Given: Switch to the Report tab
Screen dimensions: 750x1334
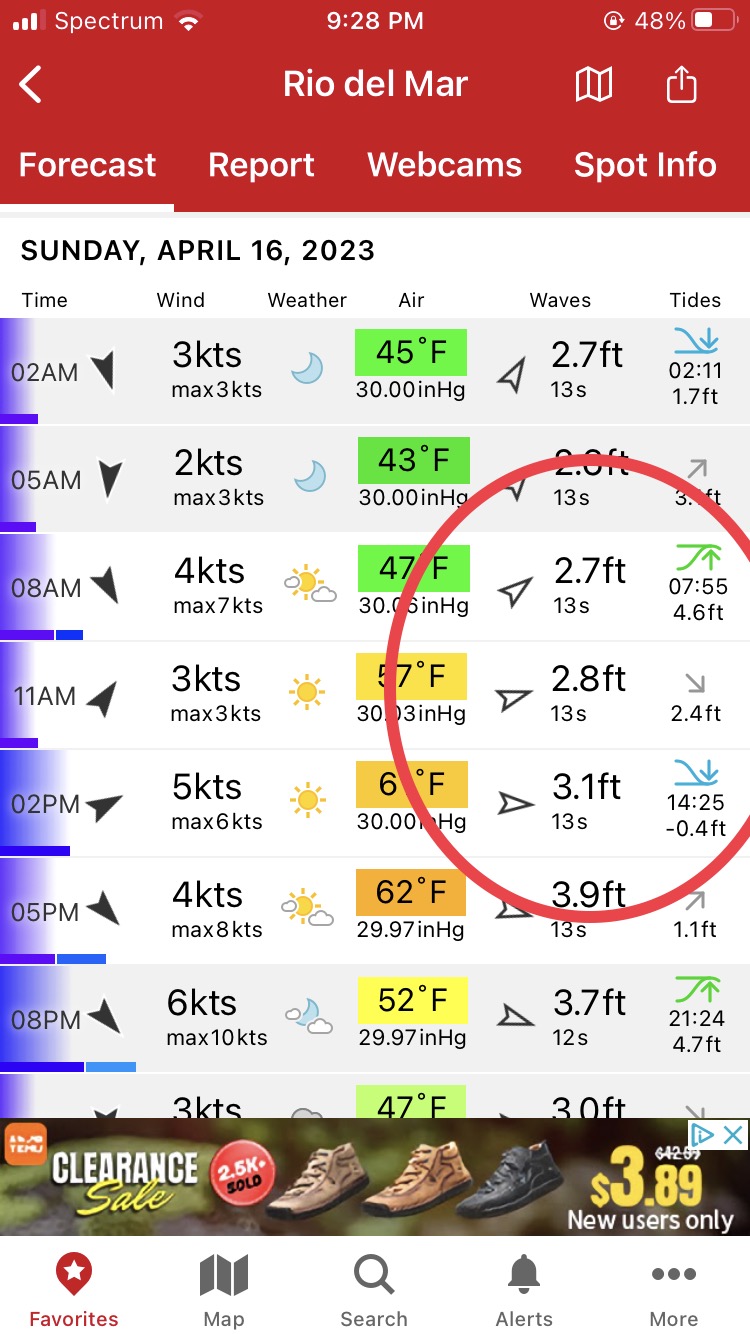Looking at the screenshot, I should click(261, 164).
